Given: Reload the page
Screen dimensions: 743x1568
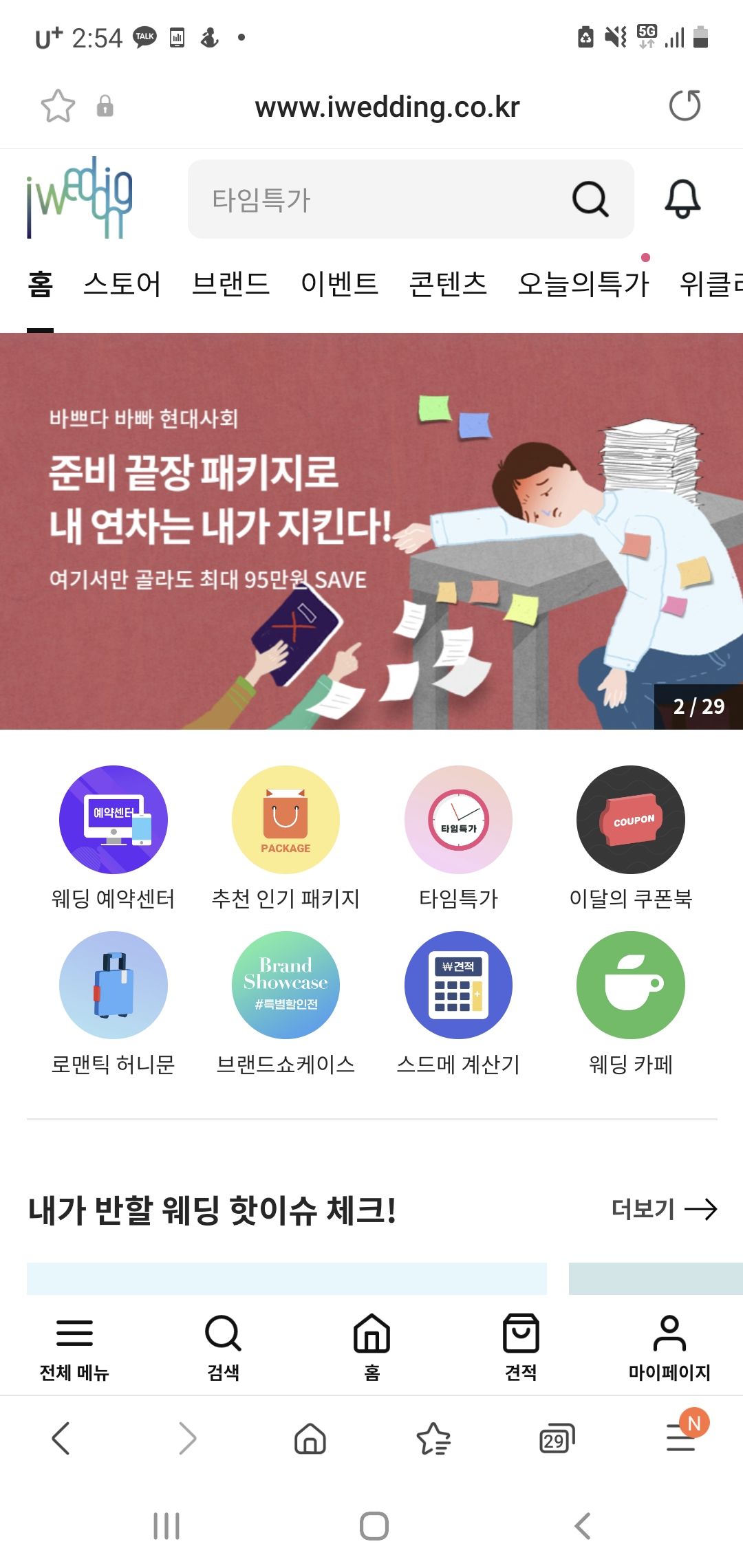Looking at the screenshot, I should coord(685,106).
